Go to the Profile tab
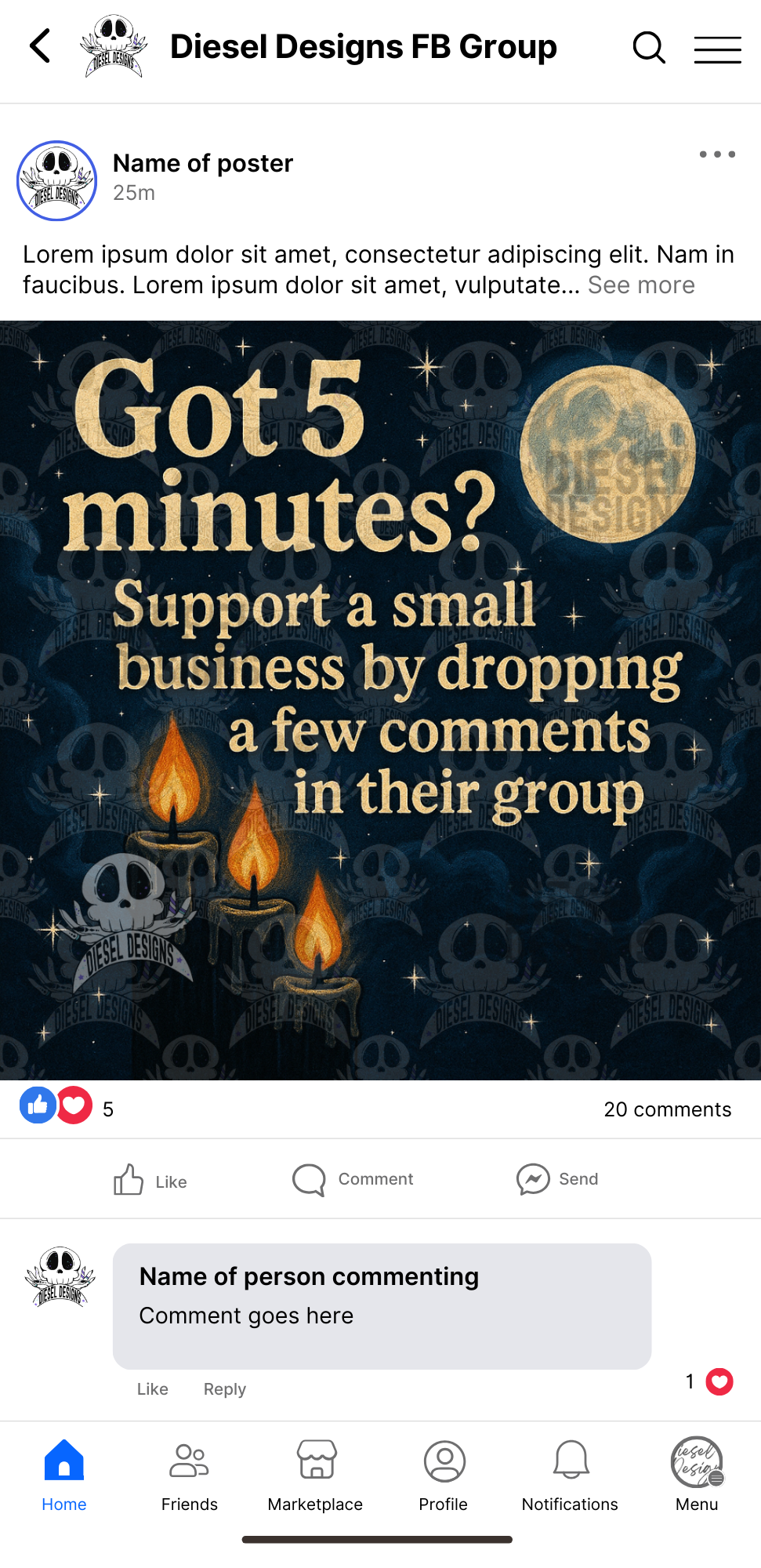The image size is (761, 1568). 444,1475
